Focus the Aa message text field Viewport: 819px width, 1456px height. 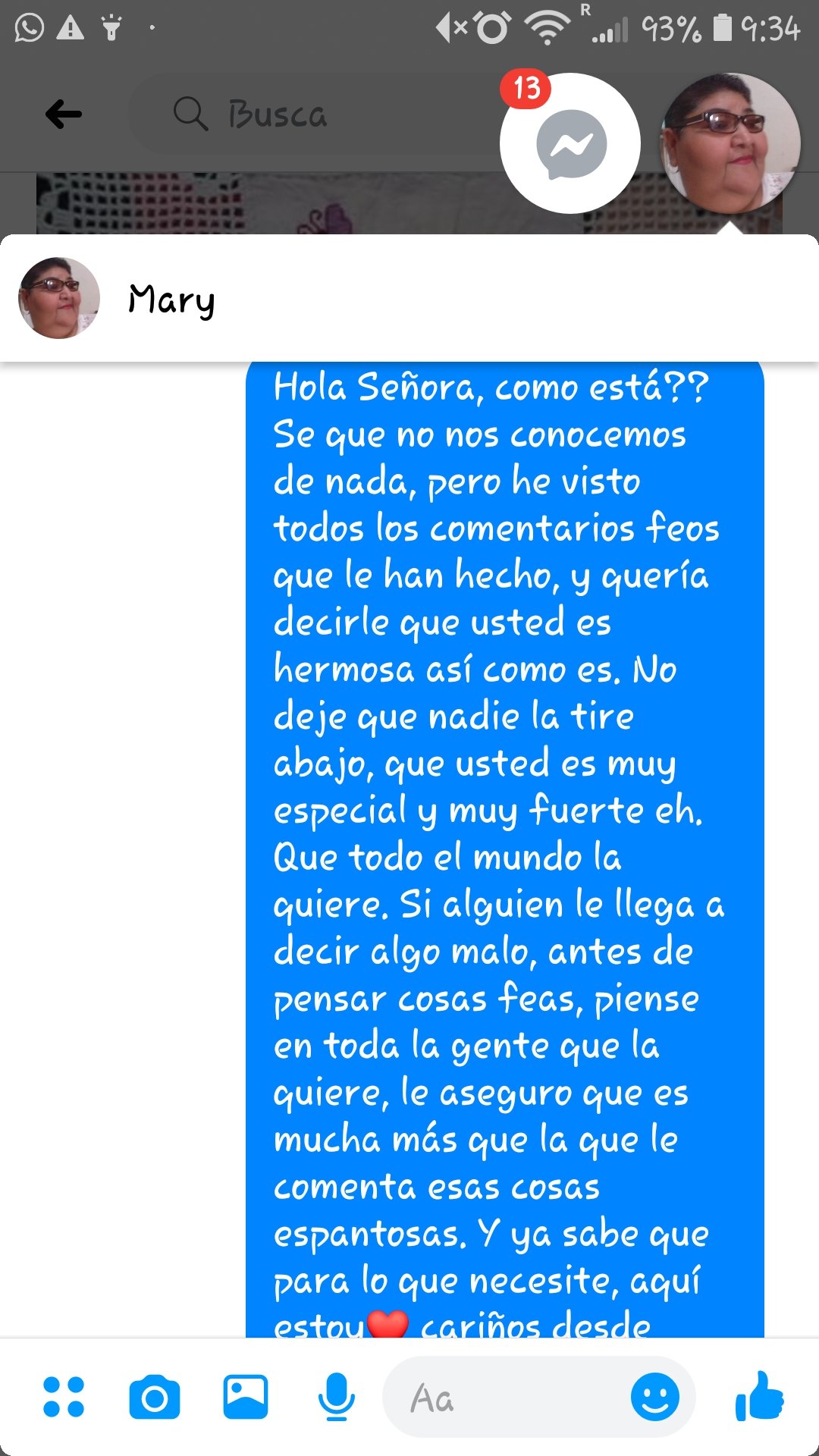pyautogui.click(x=508, y=1397)
